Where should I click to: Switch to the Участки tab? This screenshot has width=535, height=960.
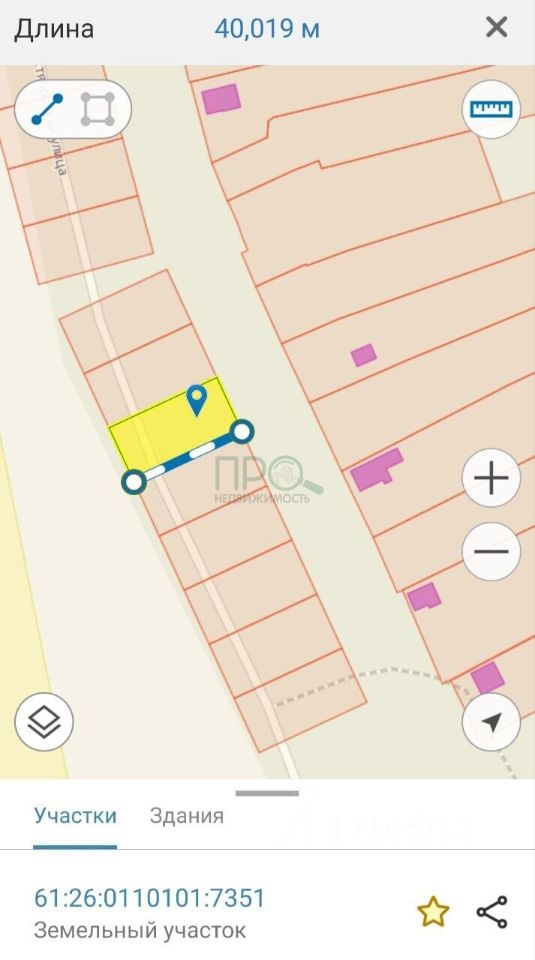75,816
